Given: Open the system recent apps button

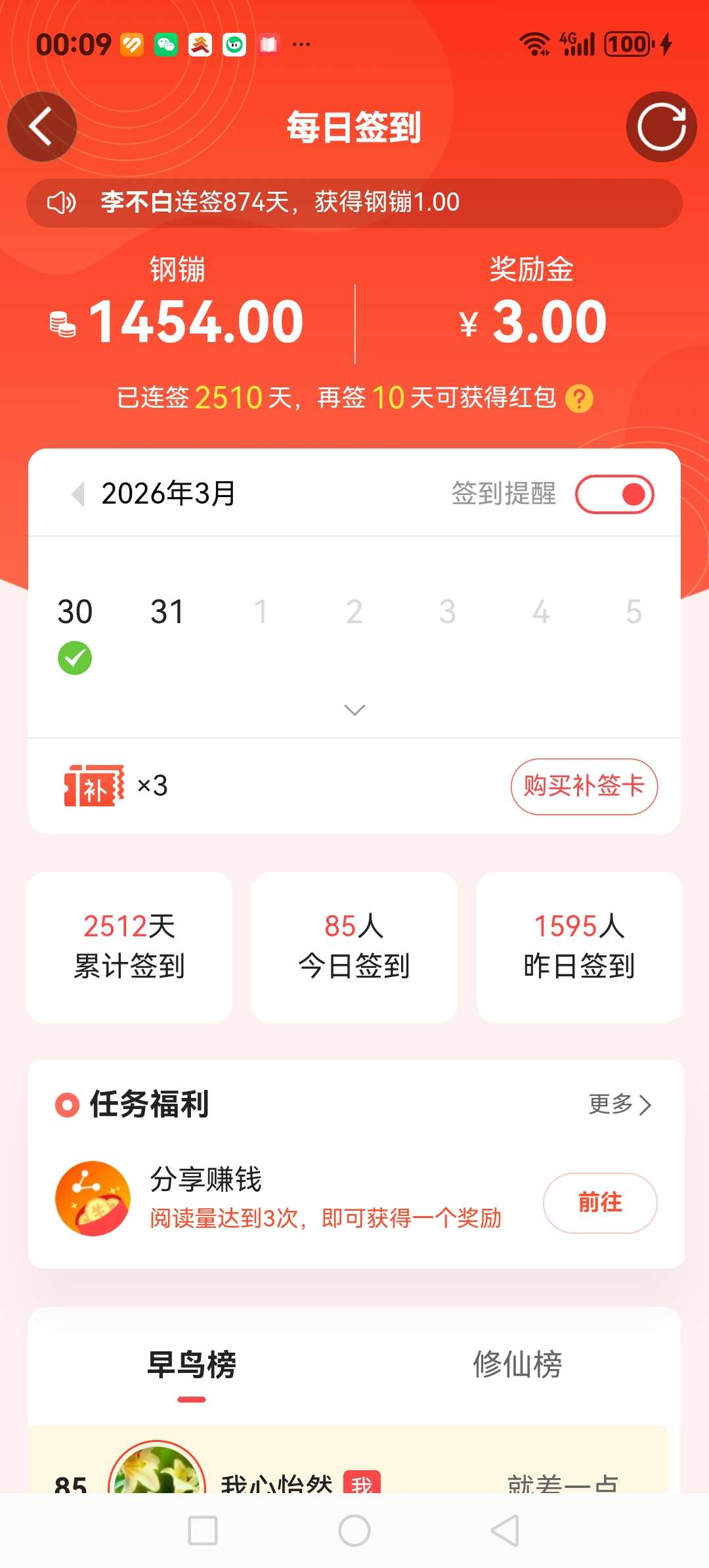Looking at the screenshot, I should pyautogui.click(x=203, y=1531).
